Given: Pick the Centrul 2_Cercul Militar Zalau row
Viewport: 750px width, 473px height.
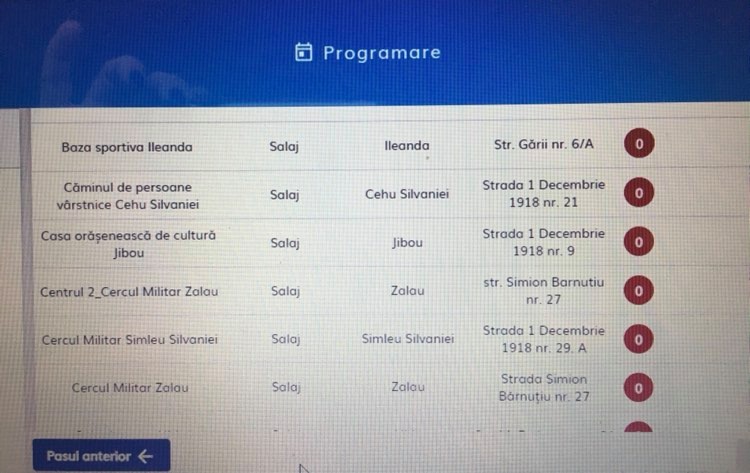Looking at the screenshot, I should coord(129,292).
